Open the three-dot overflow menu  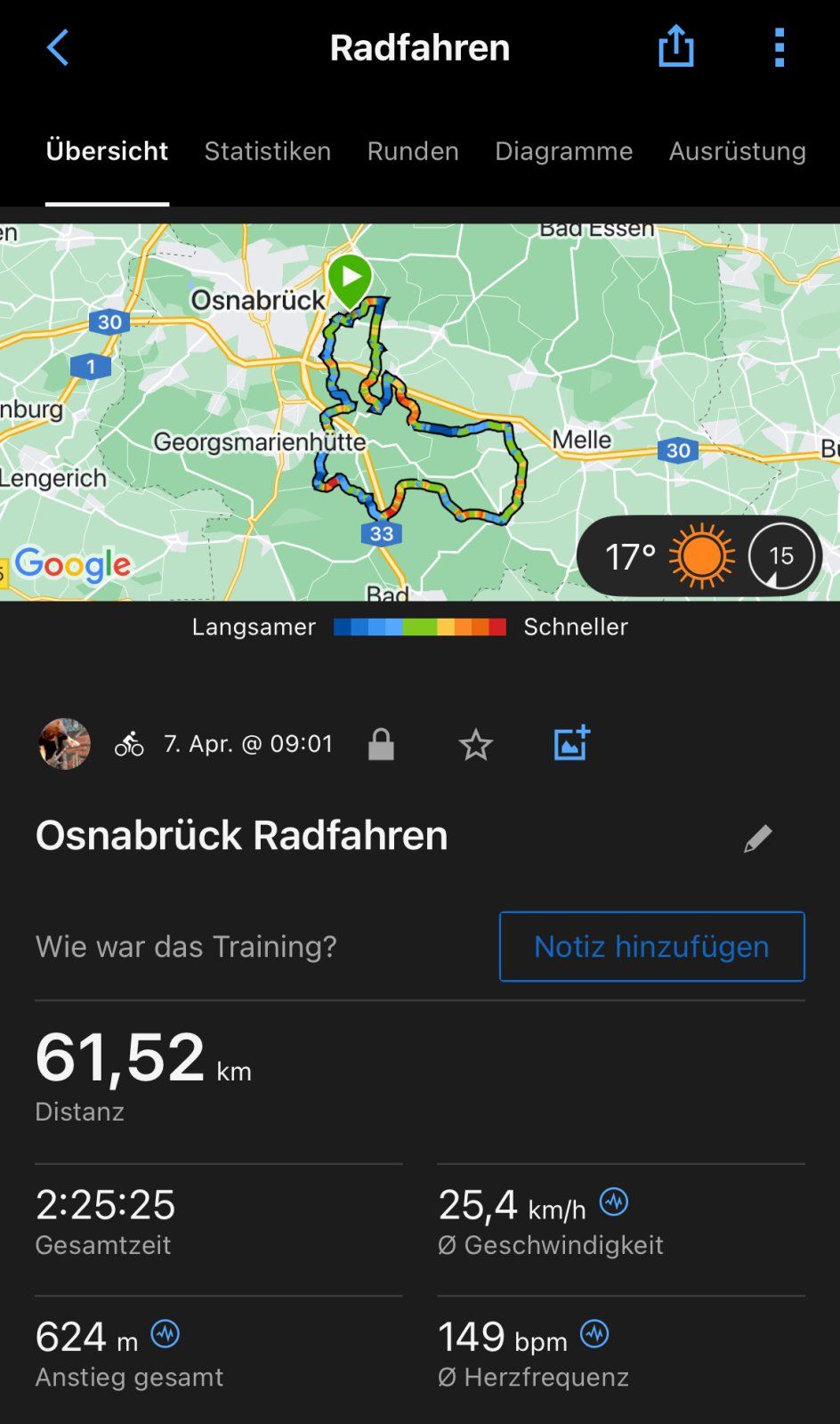point(779,47)
